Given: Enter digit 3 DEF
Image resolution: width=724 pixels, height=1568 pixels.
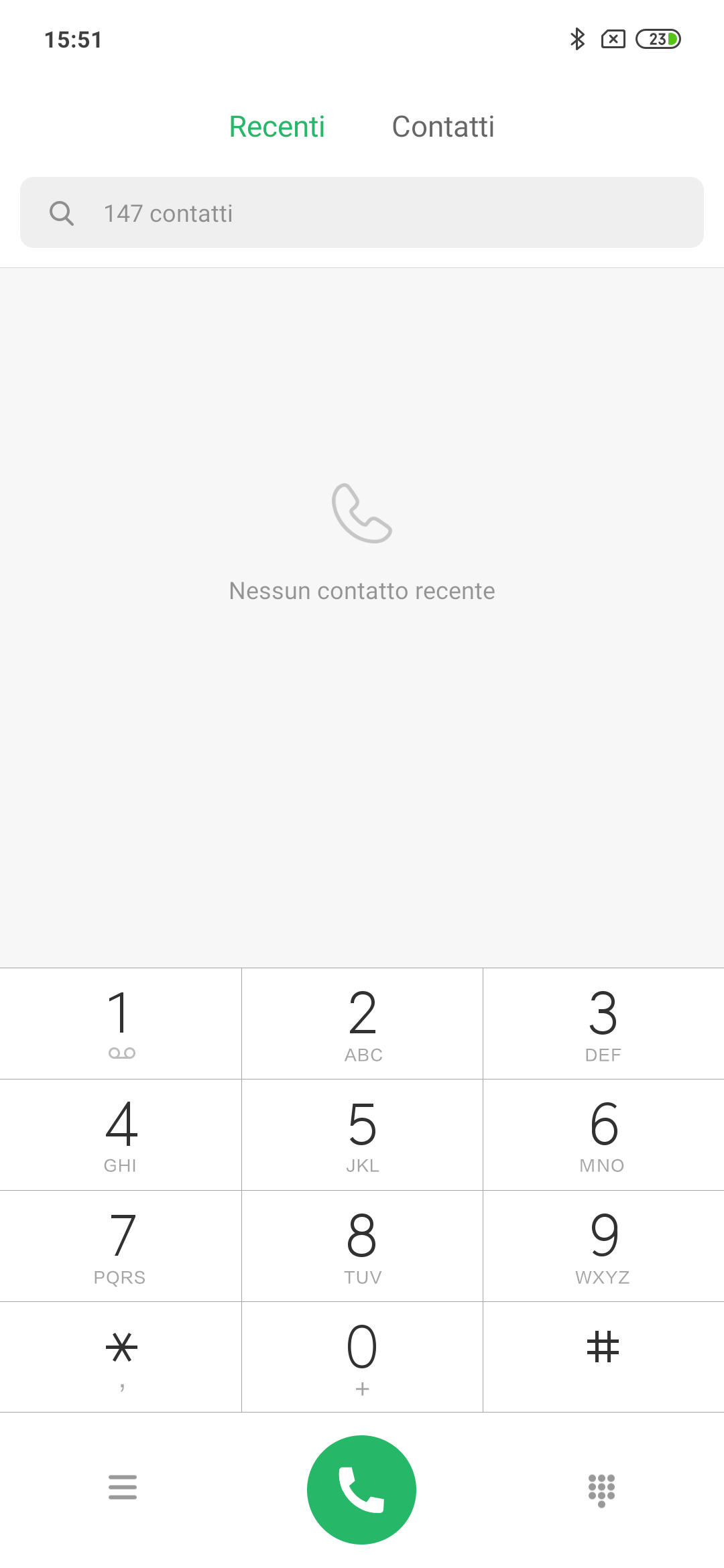Looking at the screenshot, I should point(603,1023).
